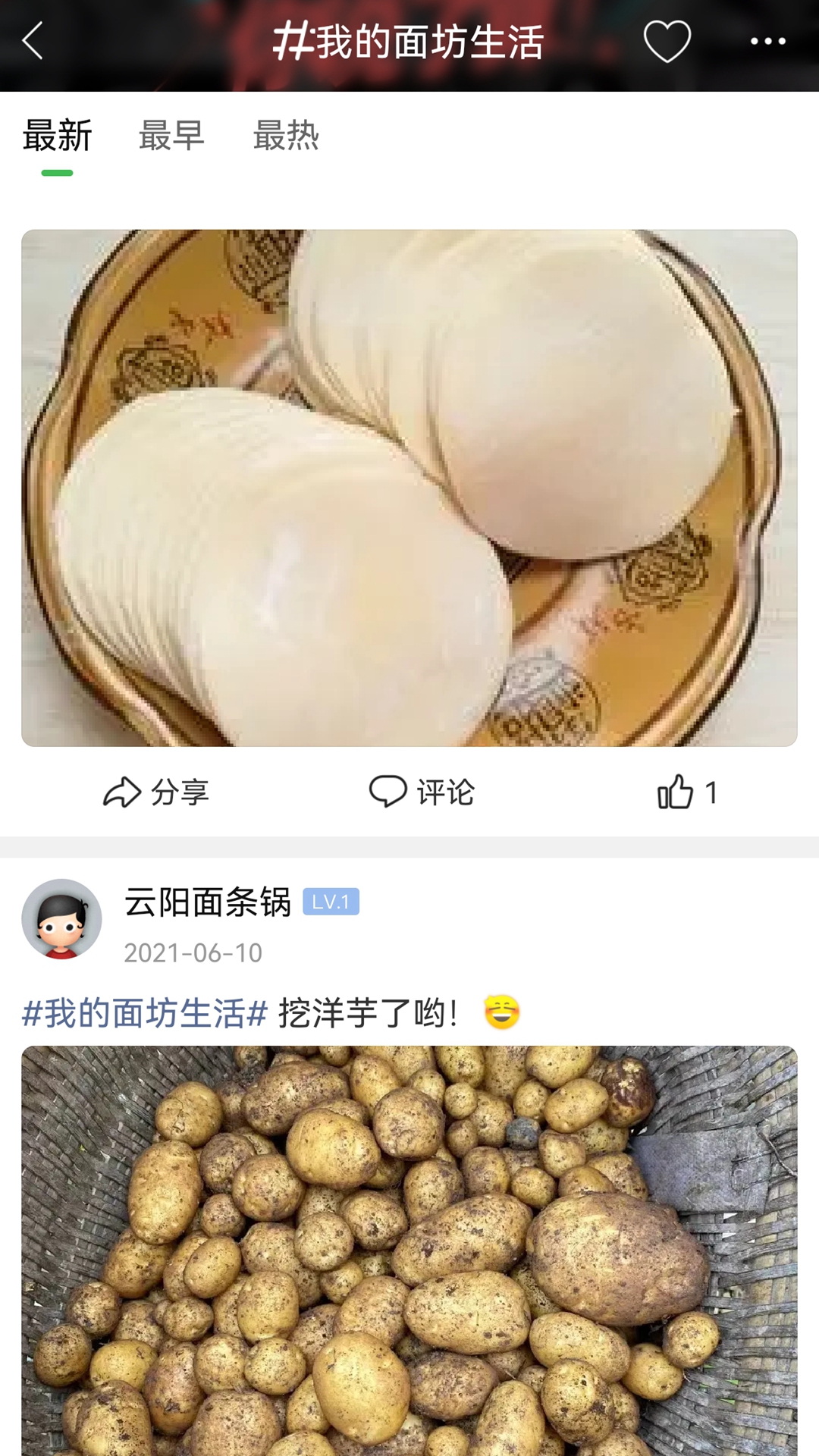
Task: Tap the heart to favorite this topic
Action: 666,42
